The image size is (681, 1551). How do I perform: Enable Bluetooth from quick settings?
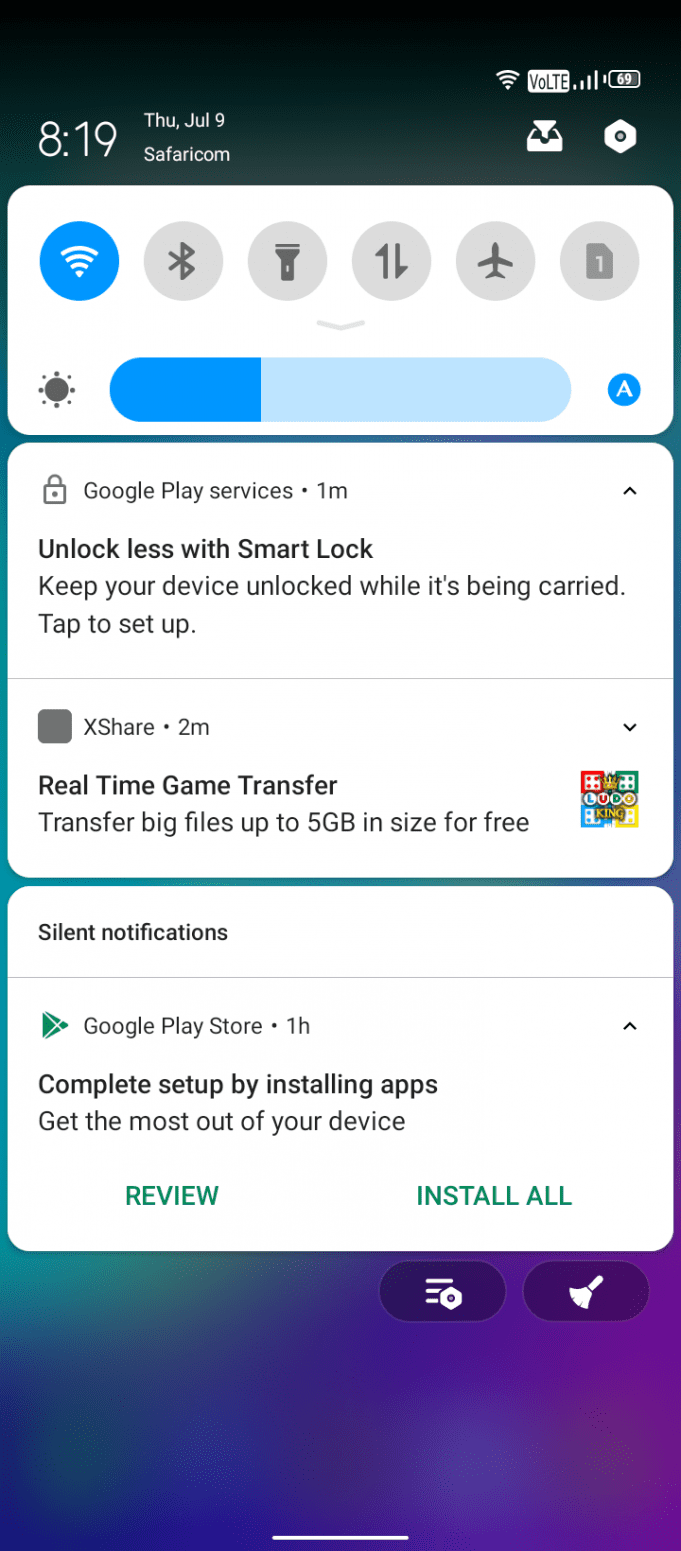(x=183, y=261)
